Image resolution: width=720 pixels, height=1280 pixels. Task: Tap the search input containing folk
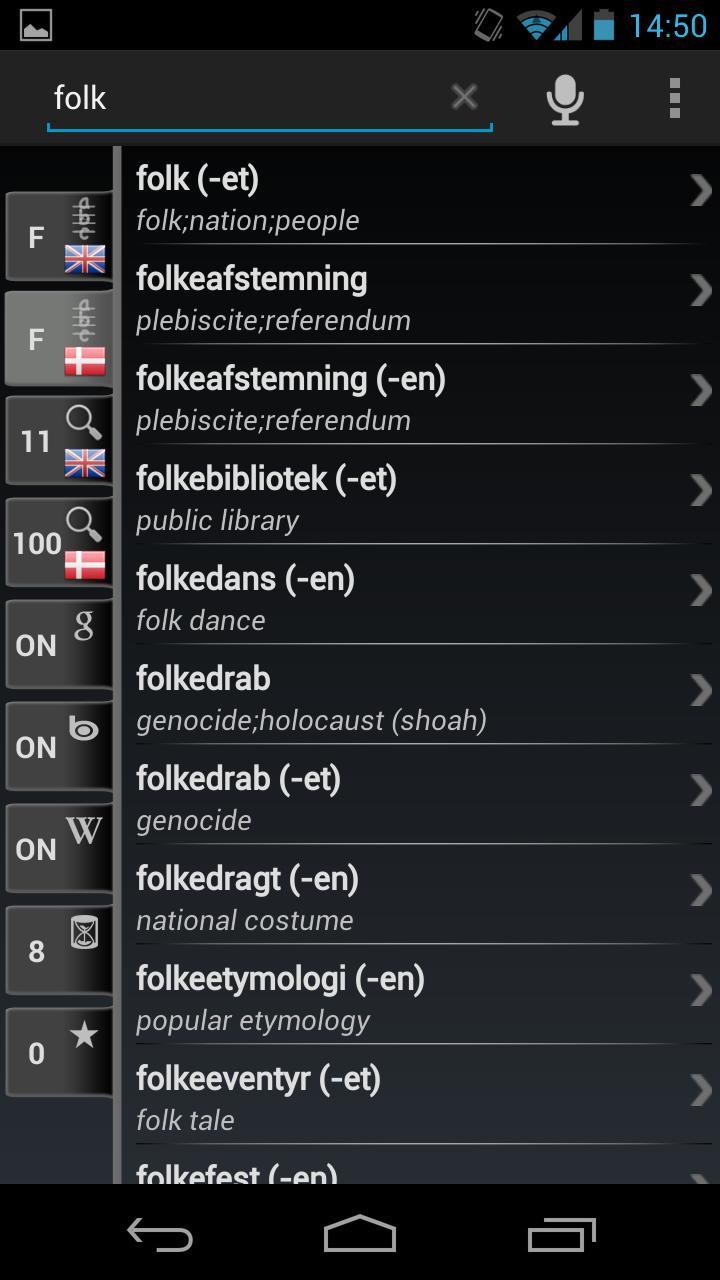[250, 97]
